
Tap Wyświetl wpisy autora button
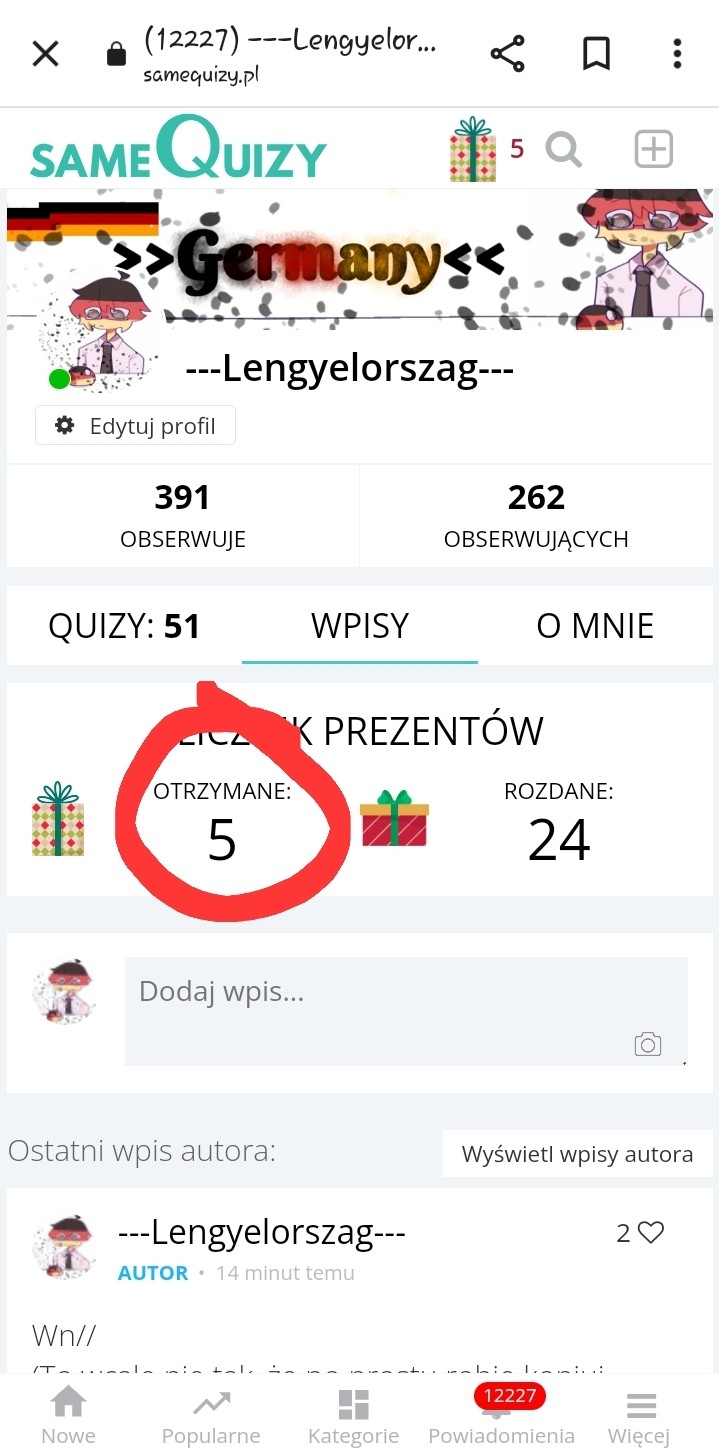[x=577, y=1154]
